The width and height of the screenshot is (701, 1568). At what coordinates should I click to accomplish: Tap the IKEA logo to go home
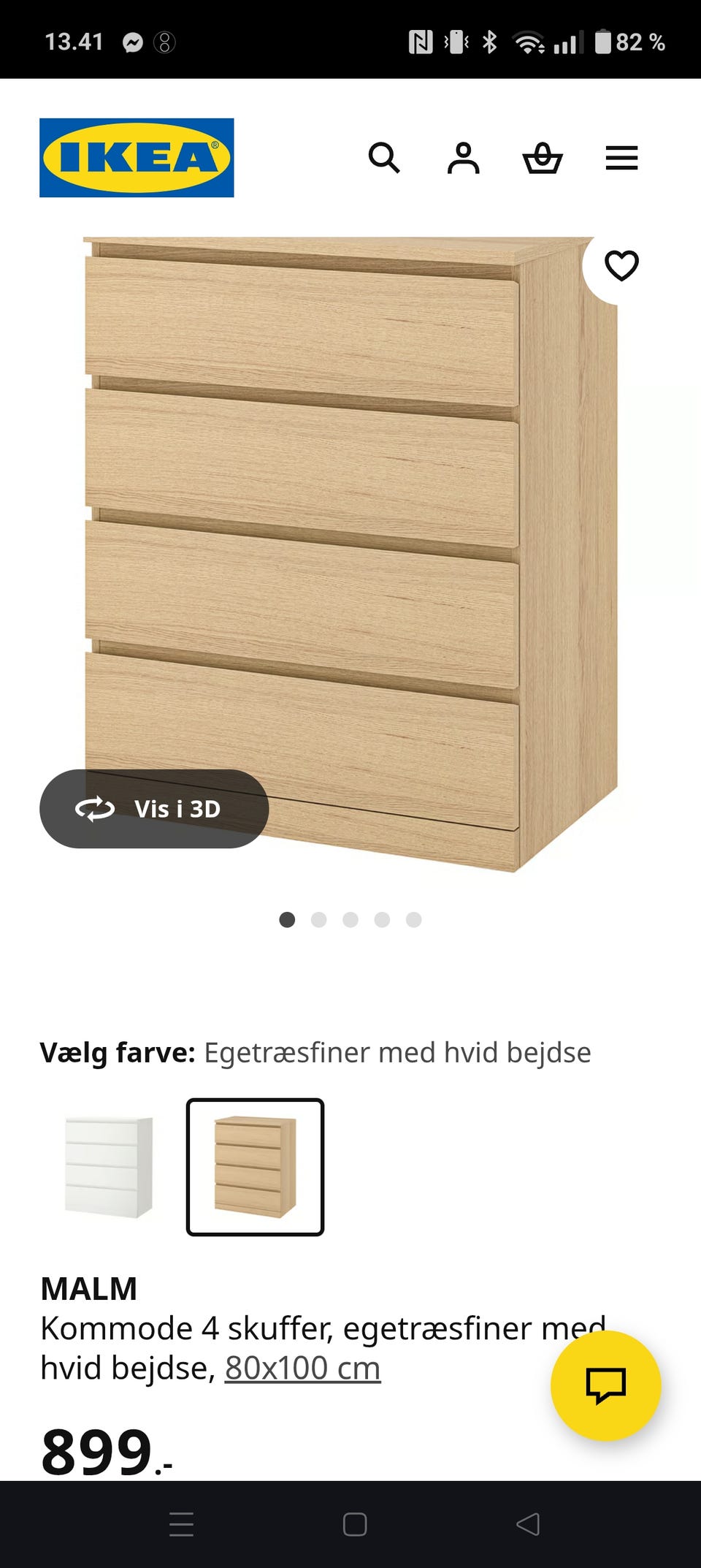[x=136, y=157]
